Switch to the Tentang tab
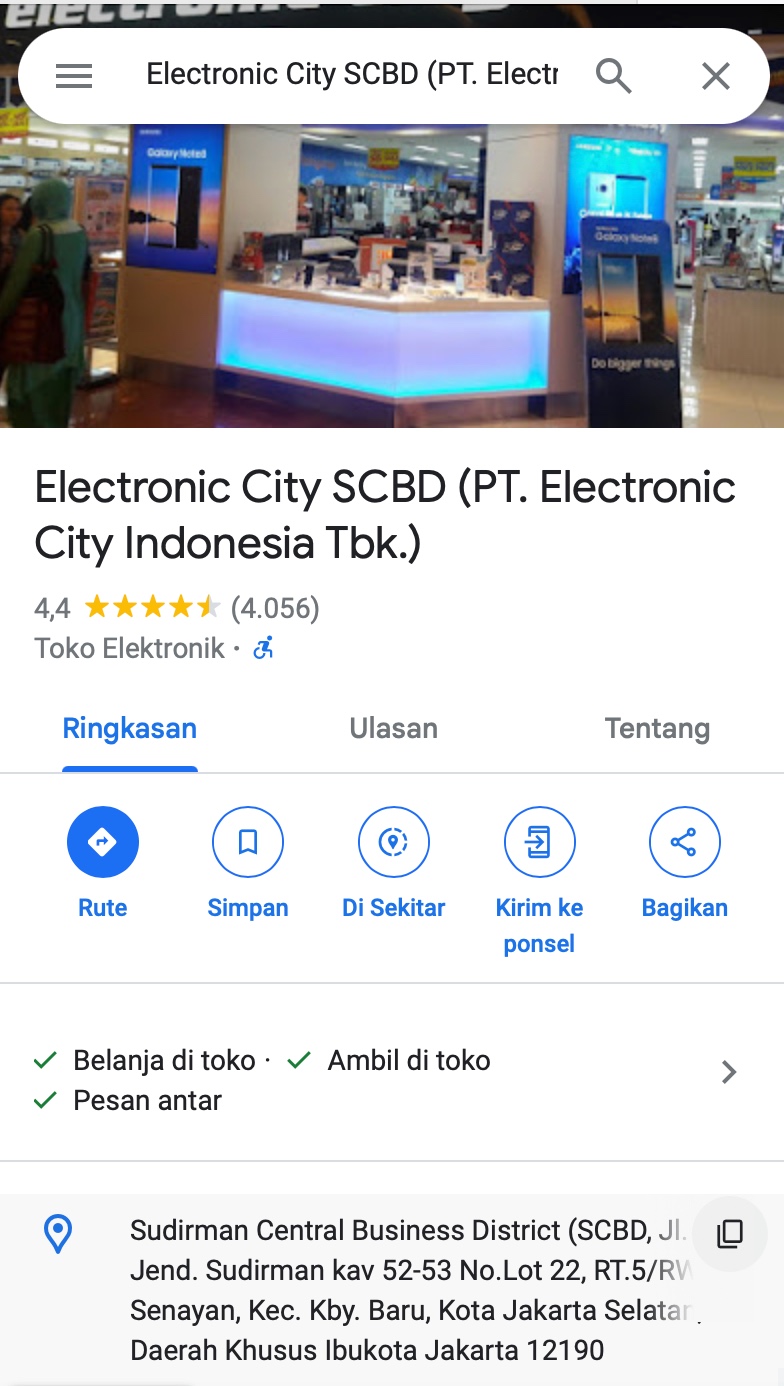Image resolution: width=784 pixels, height=1386 pixels. pos(657,729)
